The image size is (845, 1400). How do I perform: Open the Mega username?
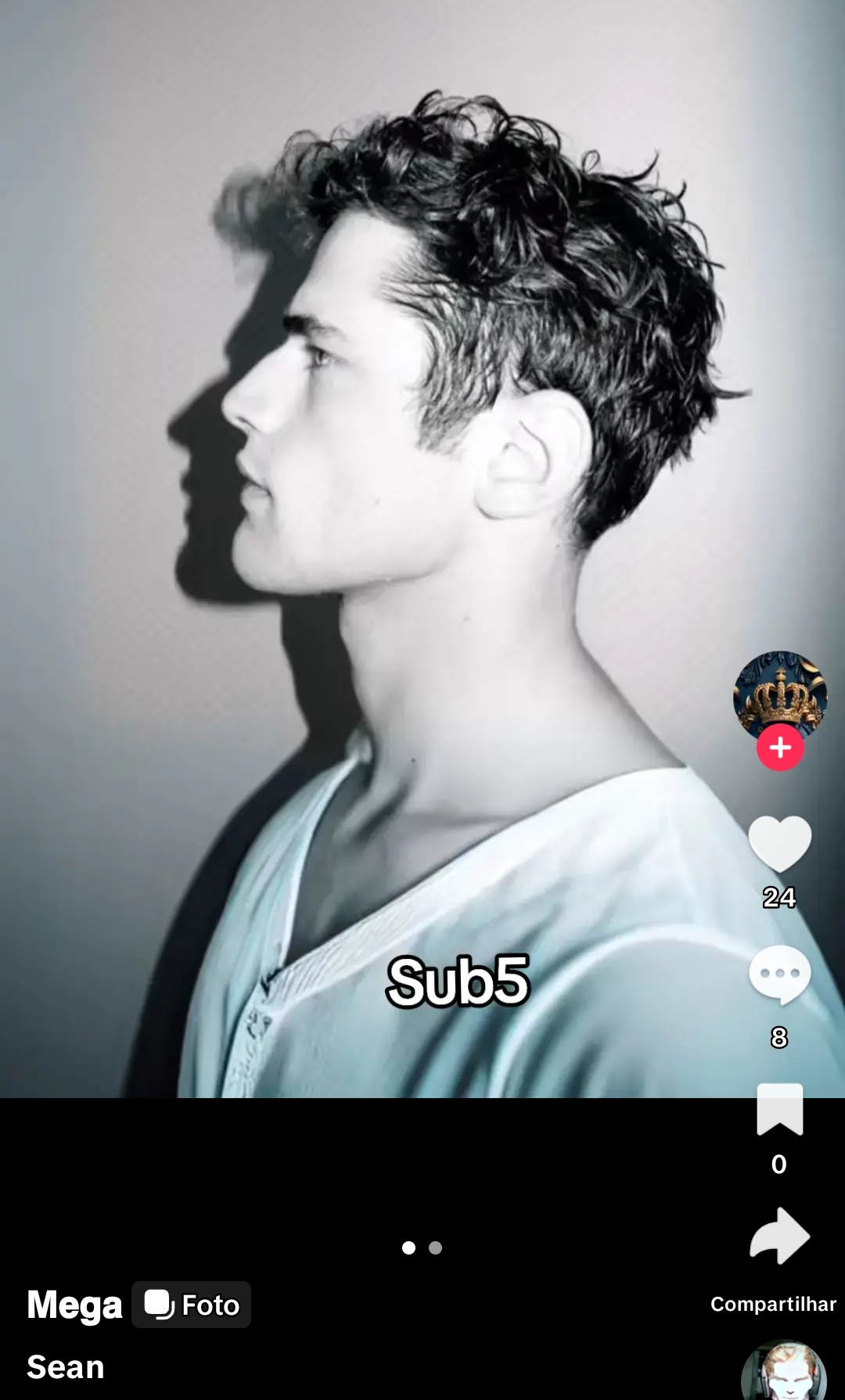[74, 1305]
